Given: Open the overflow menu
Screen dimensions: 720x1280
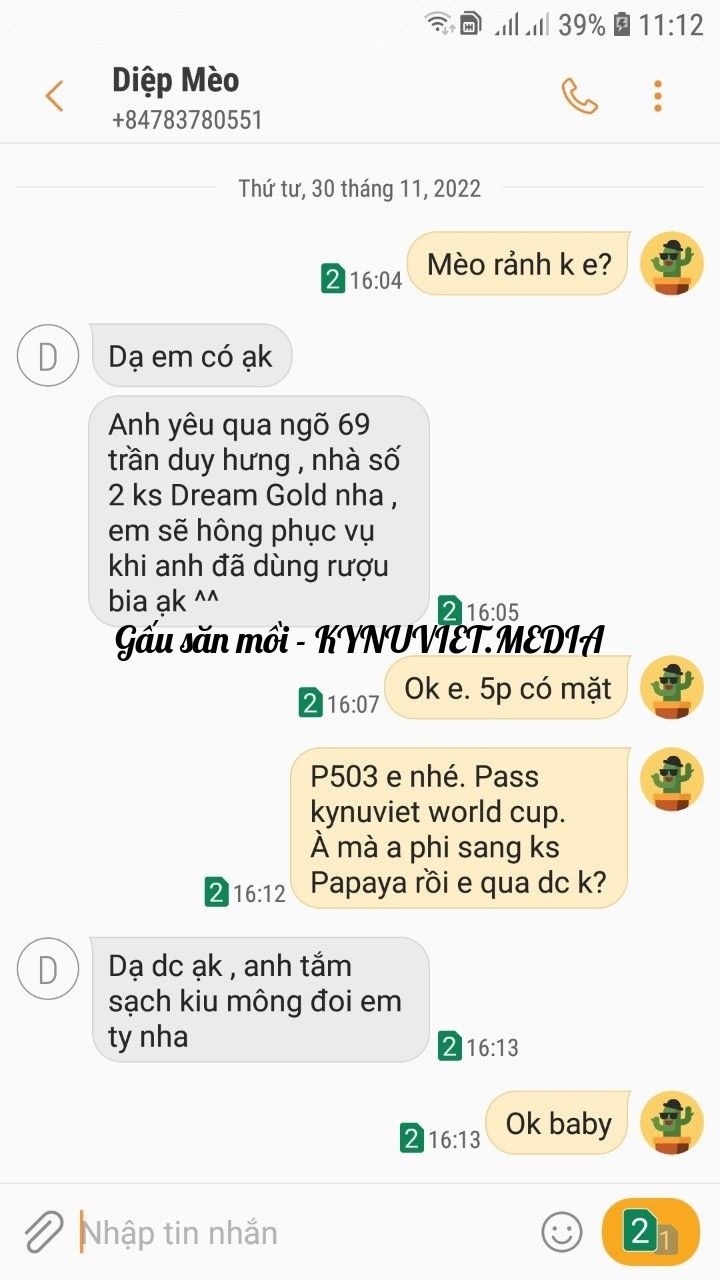Looking at the screenshot, I should (x=657, y=96).
